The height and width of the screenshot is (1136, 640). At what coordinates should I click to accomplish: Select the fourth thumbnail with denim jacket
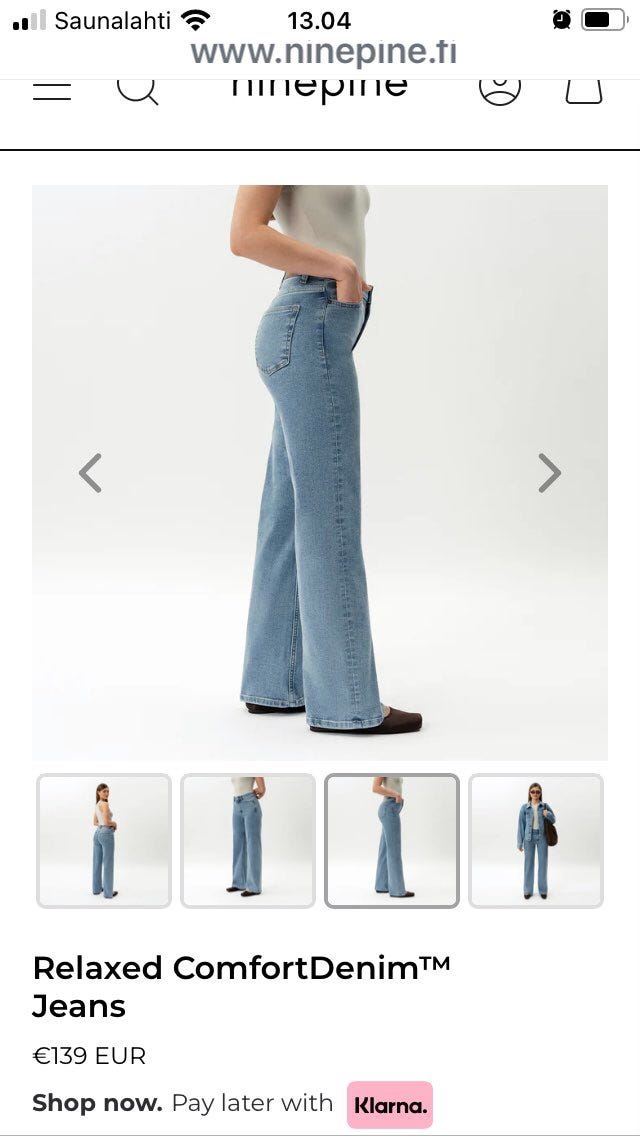click(x=536, y=841)
